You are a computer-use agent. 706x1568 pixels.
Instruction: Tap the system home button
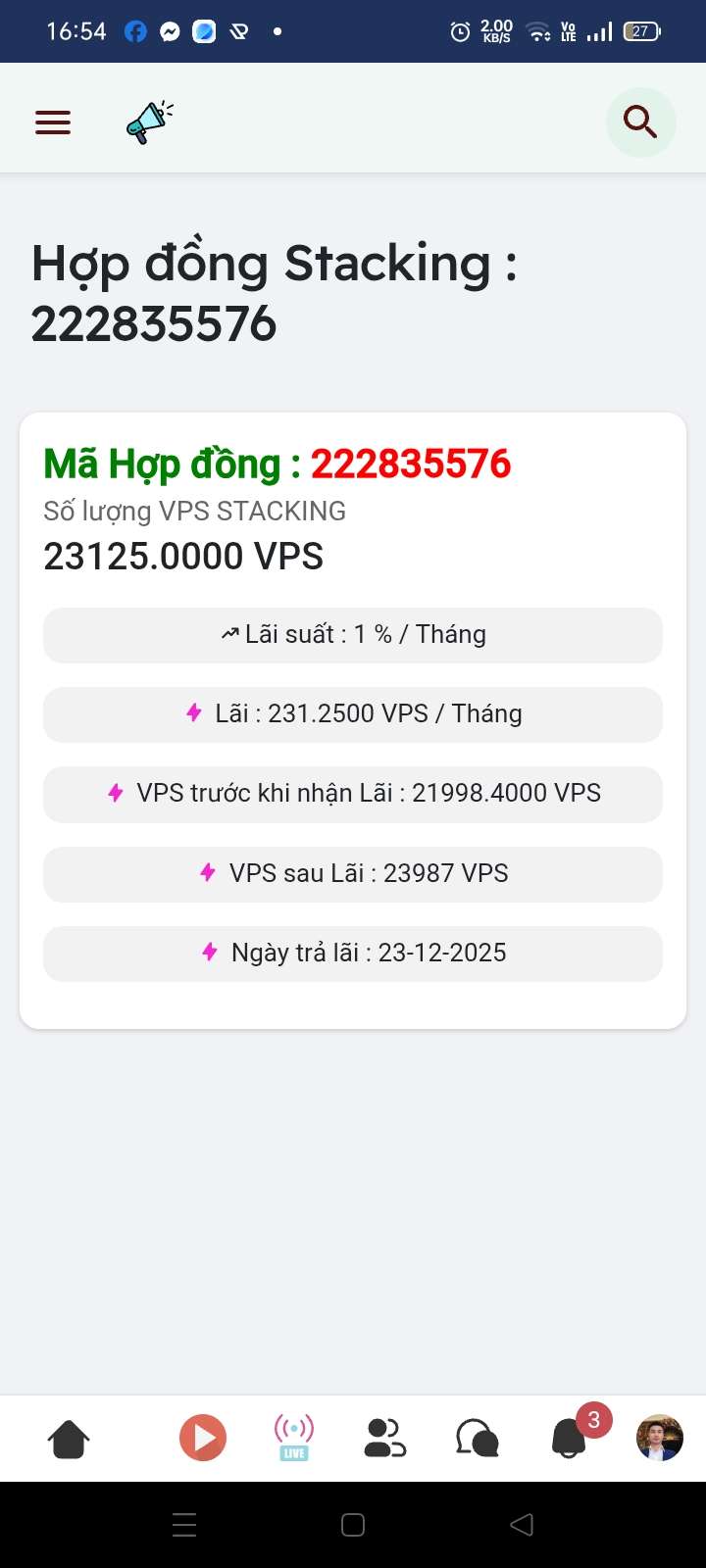(x=353, y=1524)
